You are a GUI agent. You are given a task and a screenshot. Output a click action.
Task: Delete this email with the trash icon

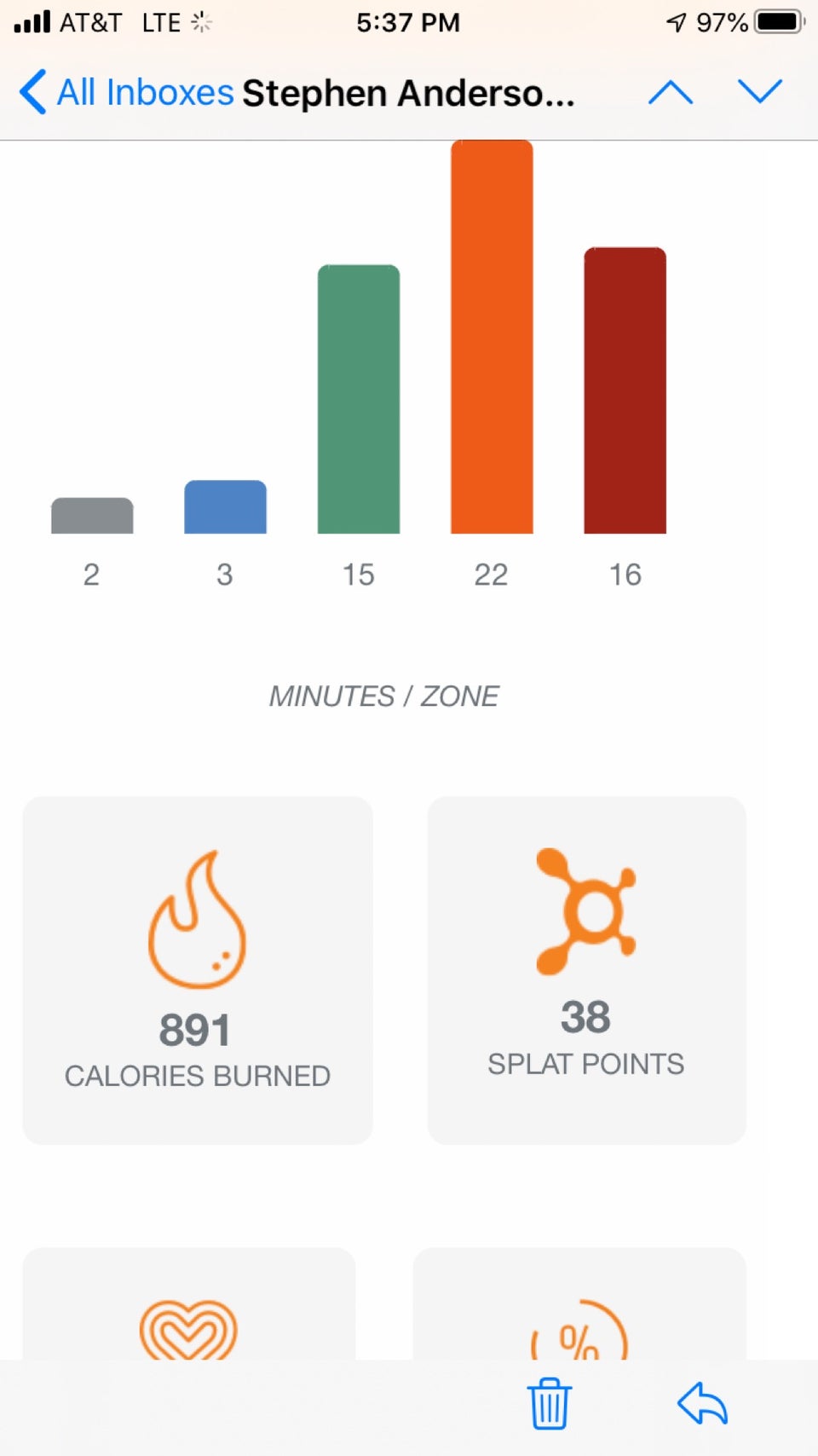549,1403
